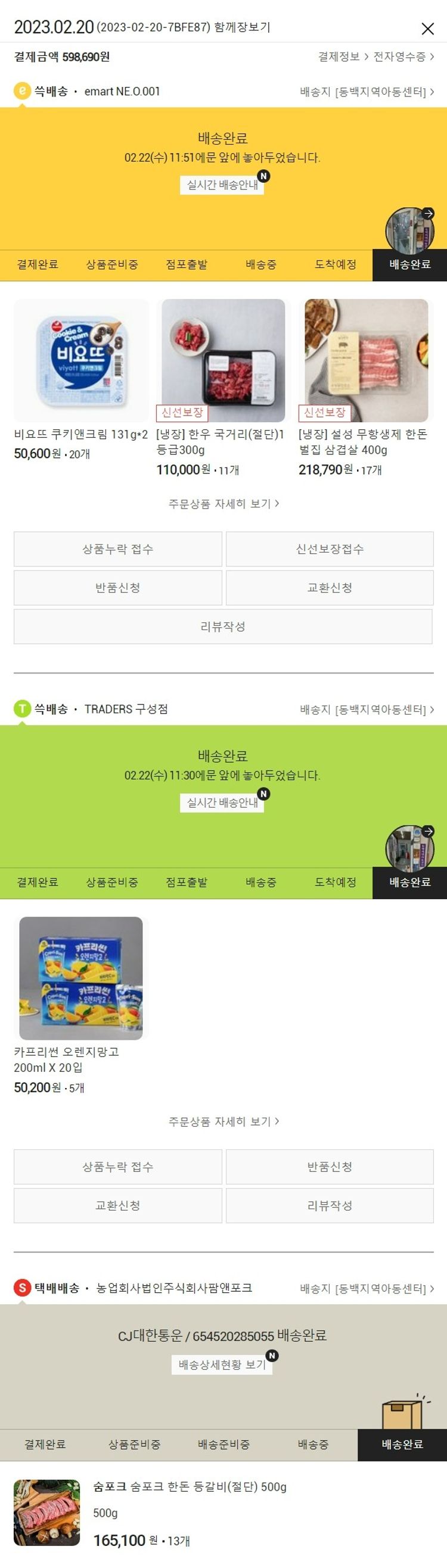Tap 실시간 배송안내 in TRADERS section

222,803
